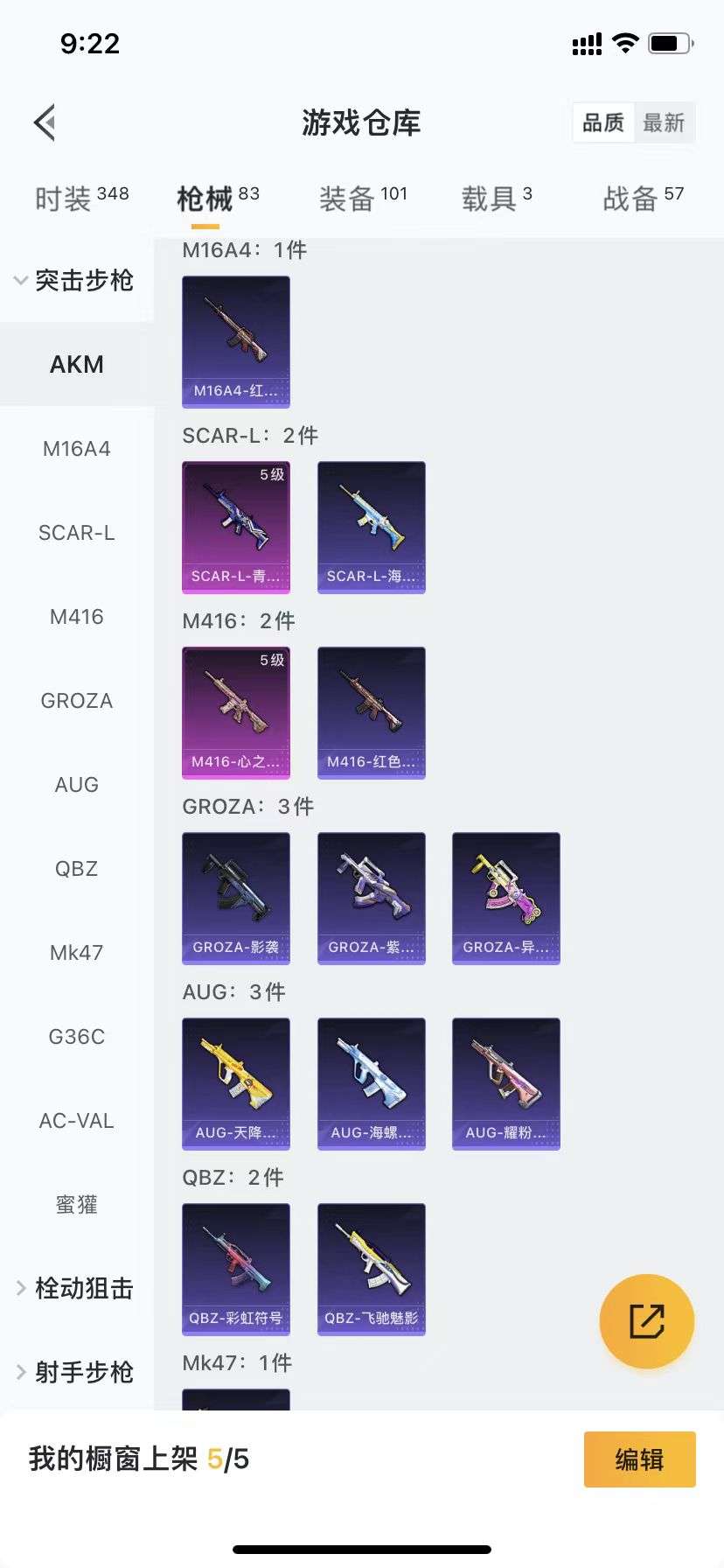Open the M16A4-红 skin tile
The image size is (724, 1568).
pos(236,342)
